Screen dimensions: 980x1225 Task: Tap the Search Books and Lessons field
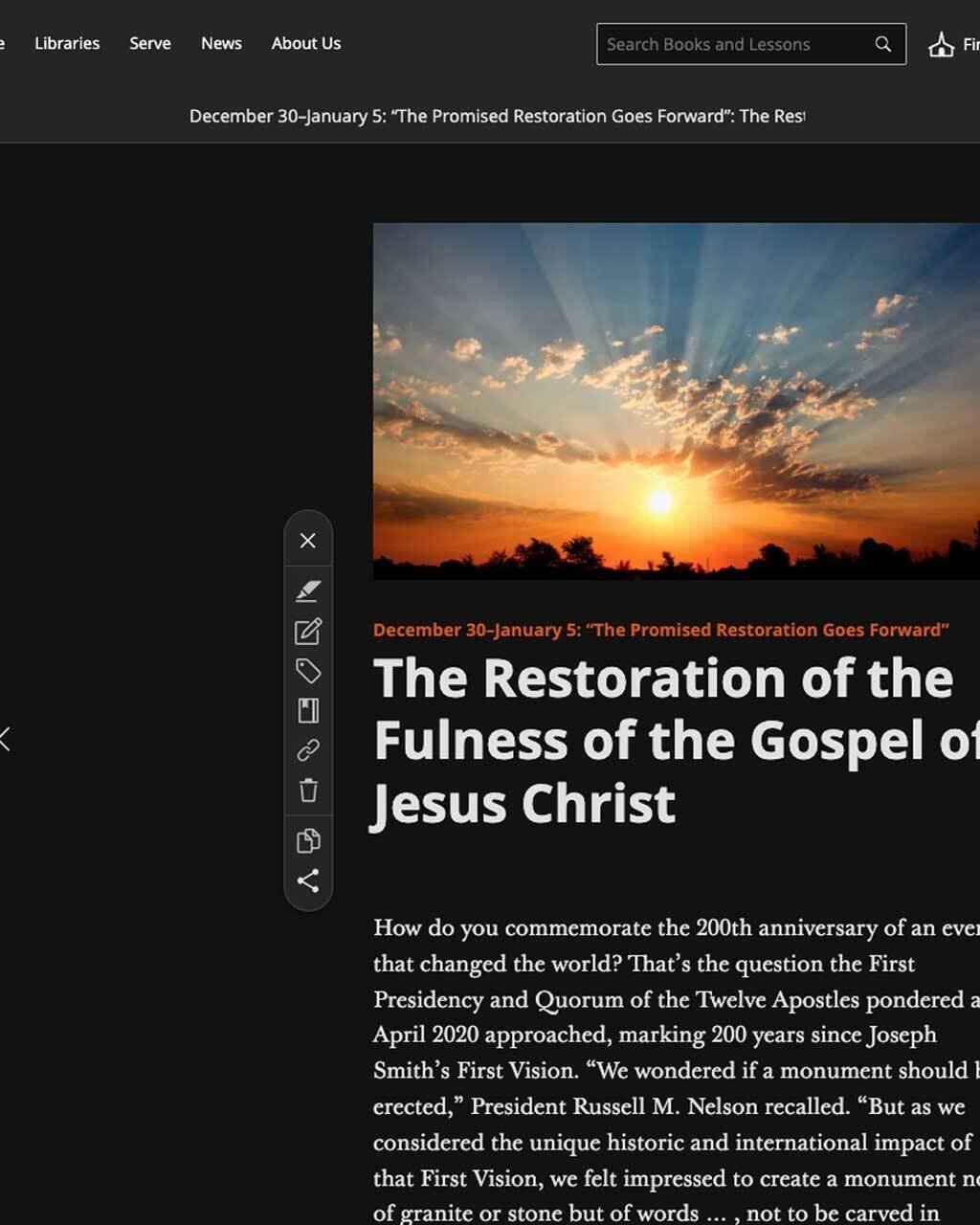[x=732, y=44]
